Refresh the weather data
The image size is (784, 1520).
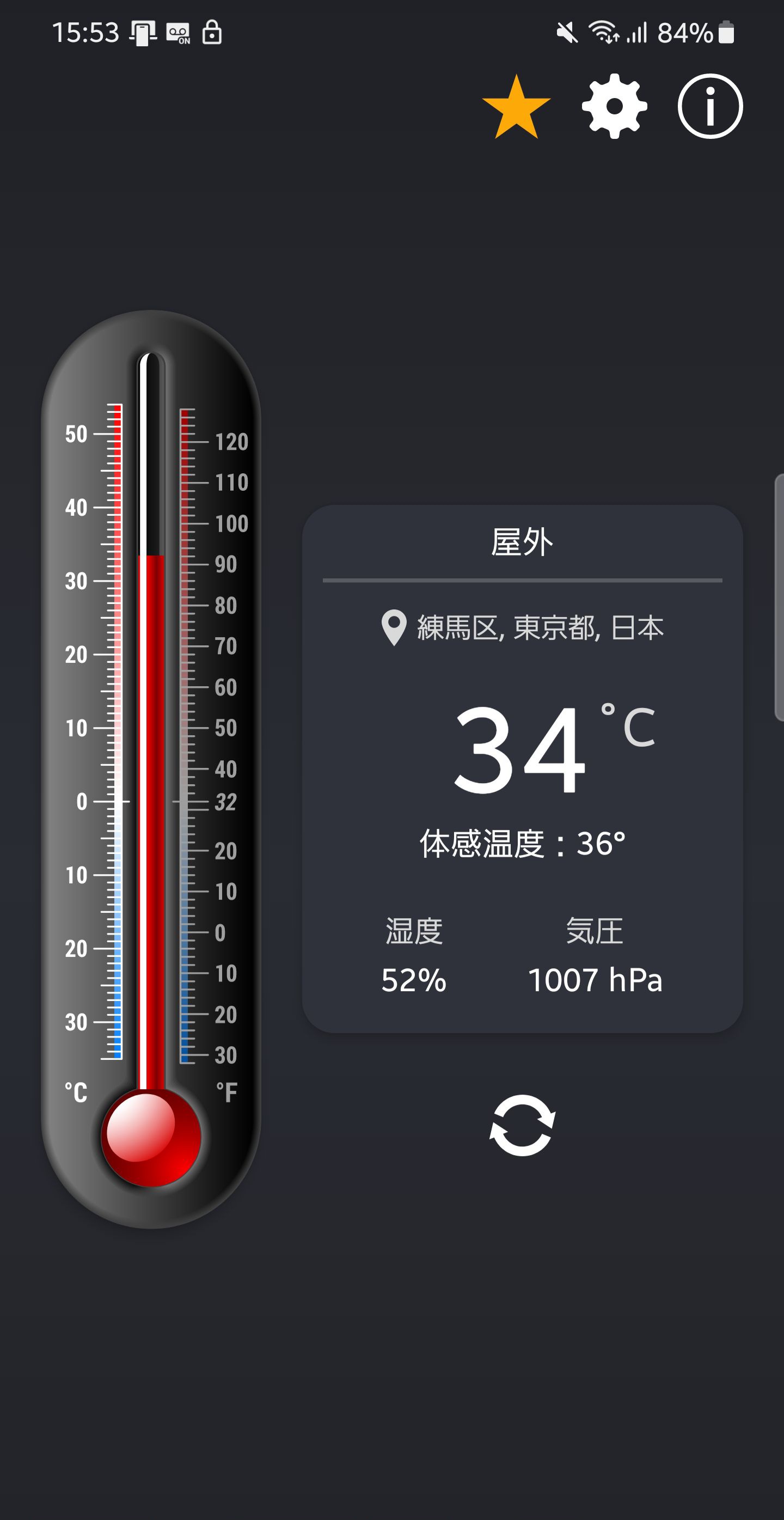[522, 1125]
